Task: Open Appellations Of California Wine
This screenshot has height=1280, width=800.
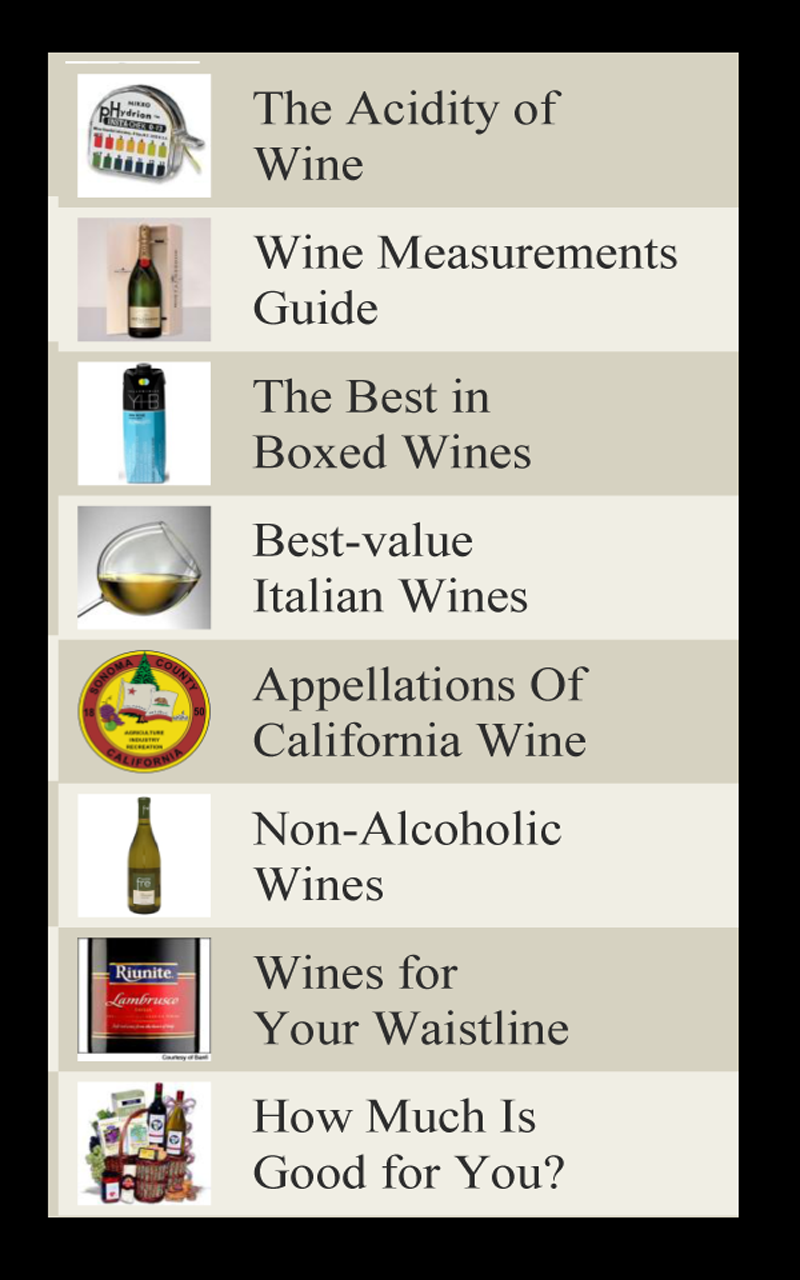Action: point(420,712)
